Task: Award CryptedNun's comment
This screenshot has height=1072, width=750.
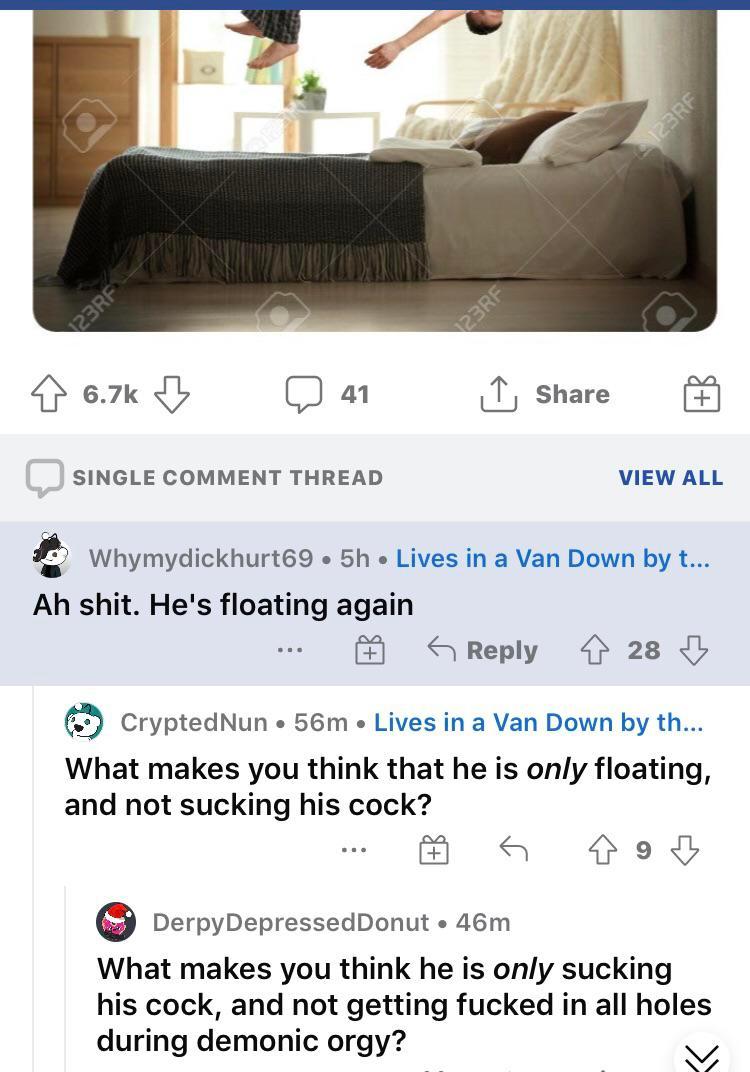Action: (x=433, y=851)
